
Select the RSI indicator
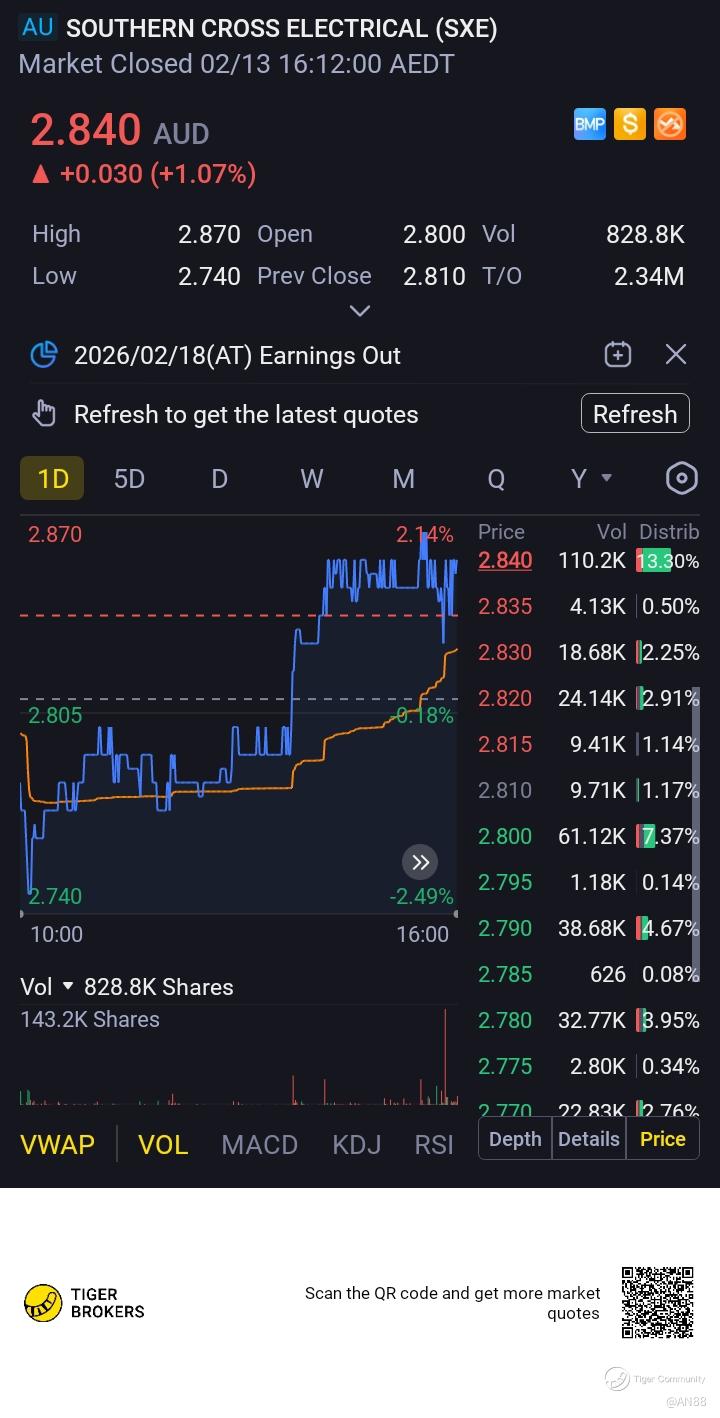[434, 1144]
